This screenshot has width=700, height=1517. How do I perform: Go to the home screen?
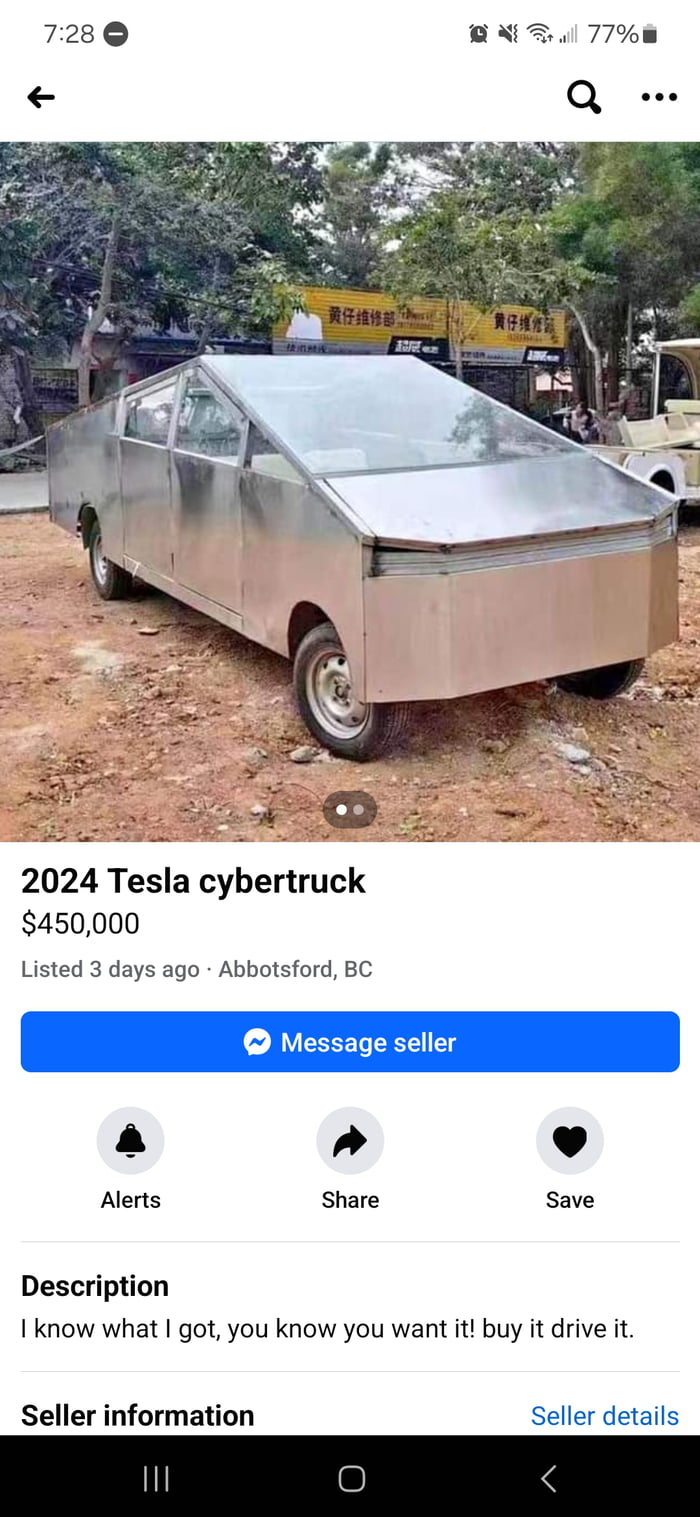[351, 1478]
